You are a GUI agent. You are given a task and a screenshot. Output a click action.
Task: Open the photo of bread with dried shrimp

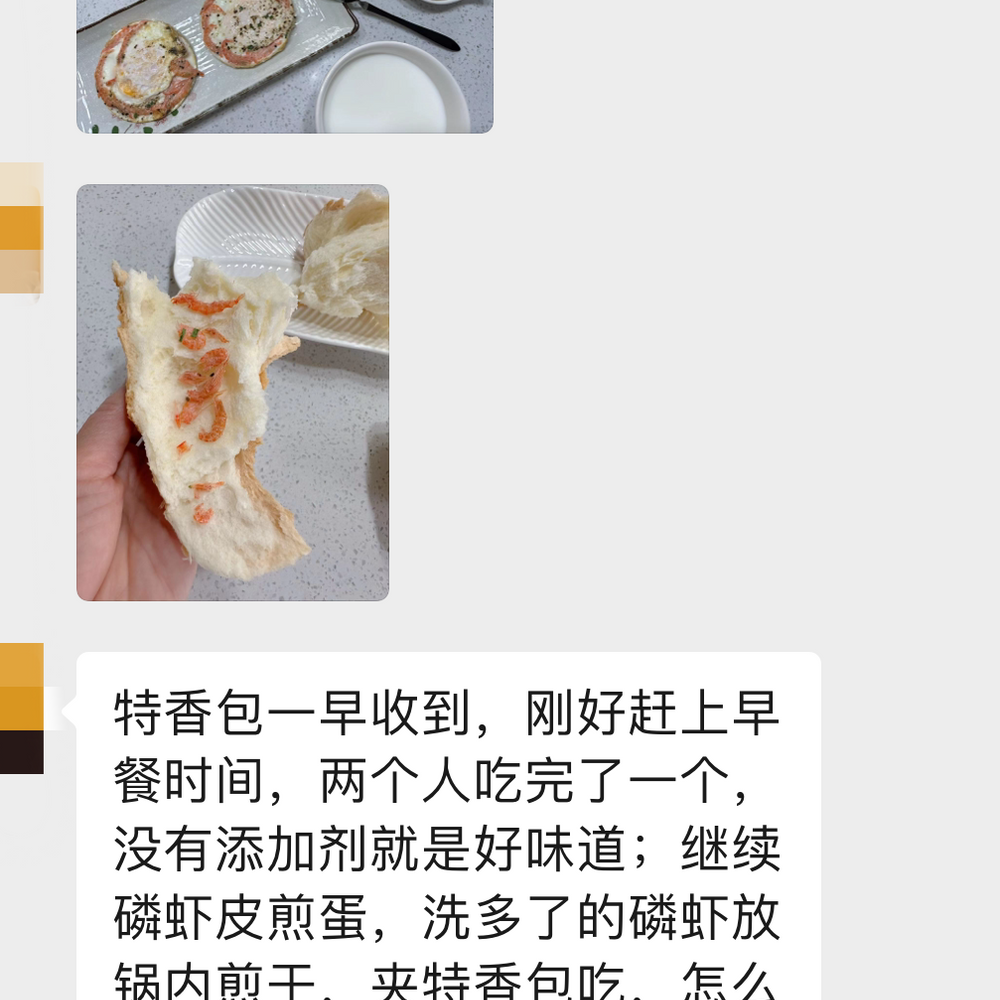(232, 392)
